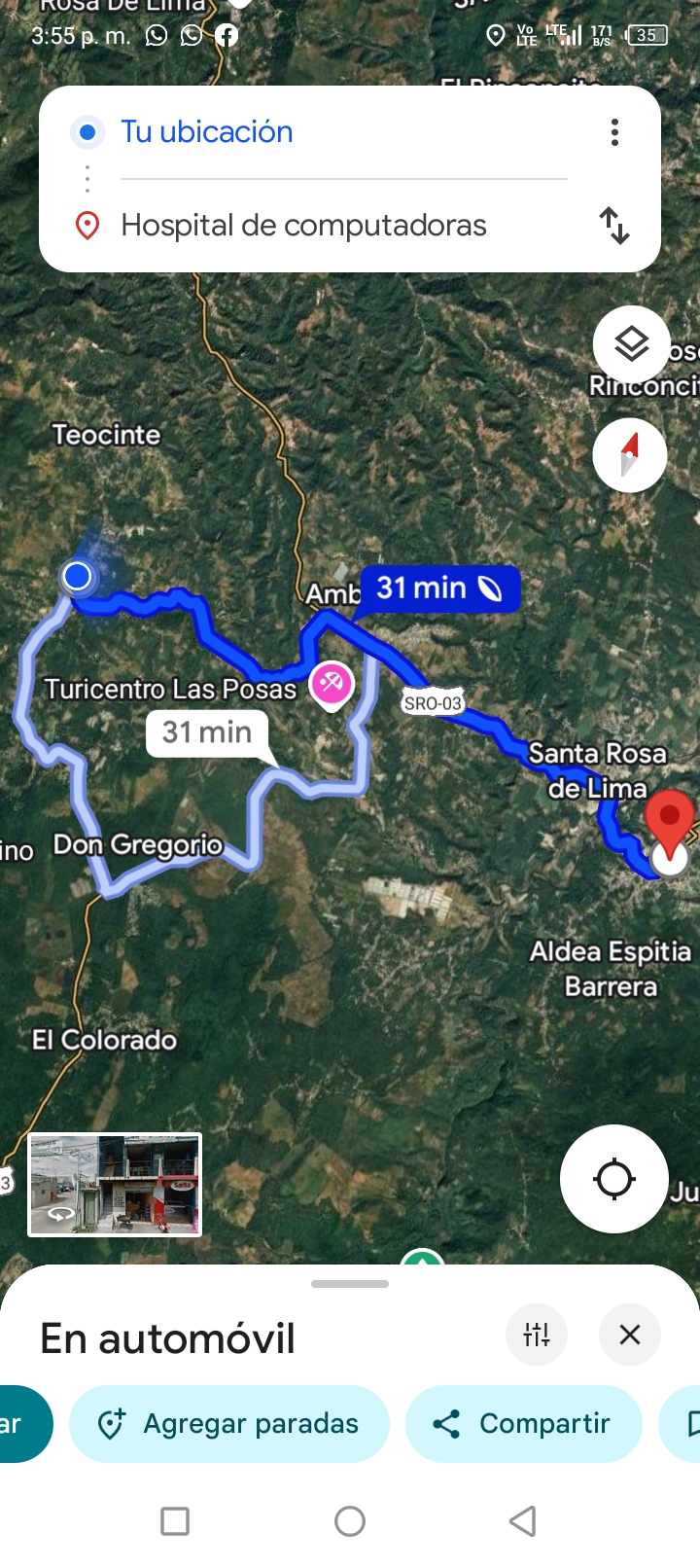
Task: Swap origin and destination
Action: pos(614,226)
